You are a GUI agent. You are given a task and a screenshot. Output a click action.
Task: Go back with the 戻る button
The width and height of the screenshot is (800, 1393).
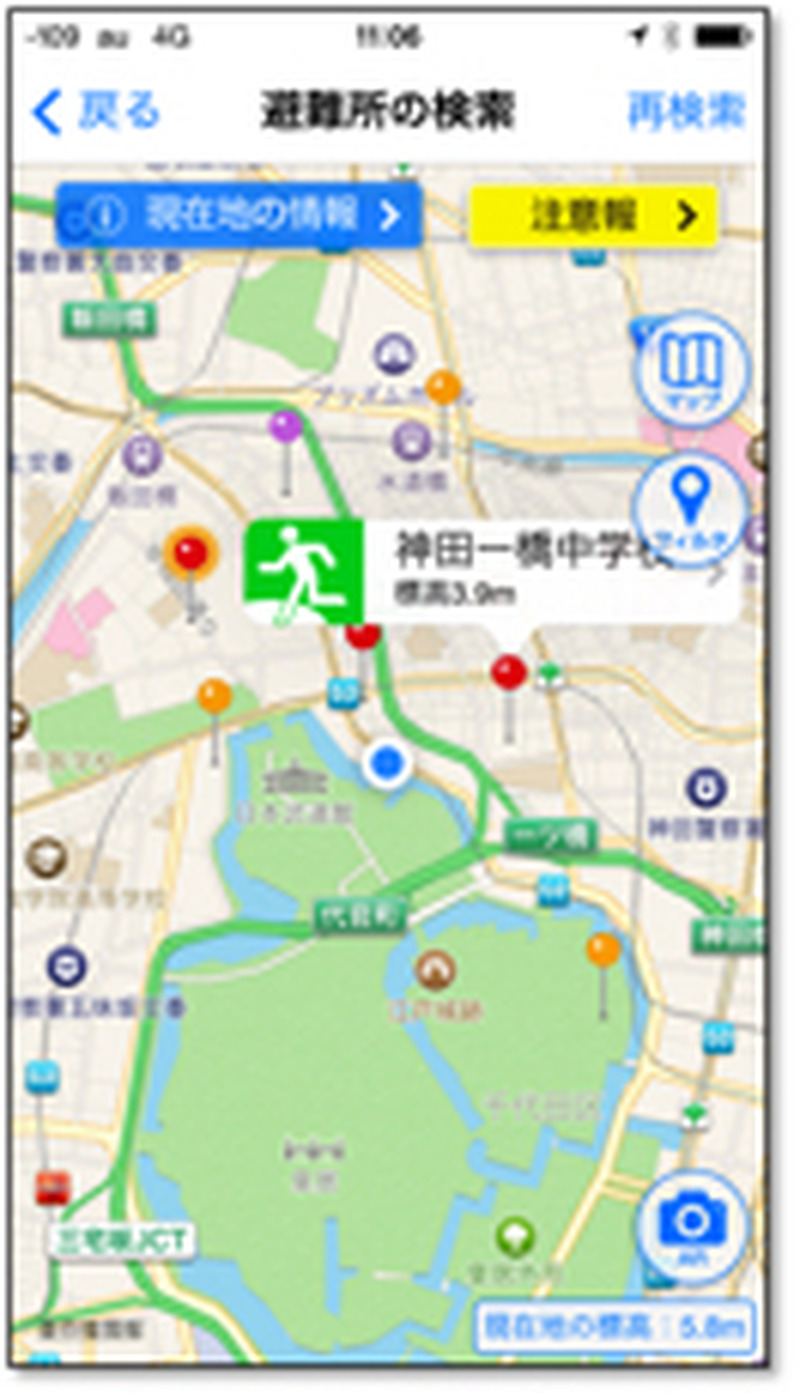pos(97,111)
